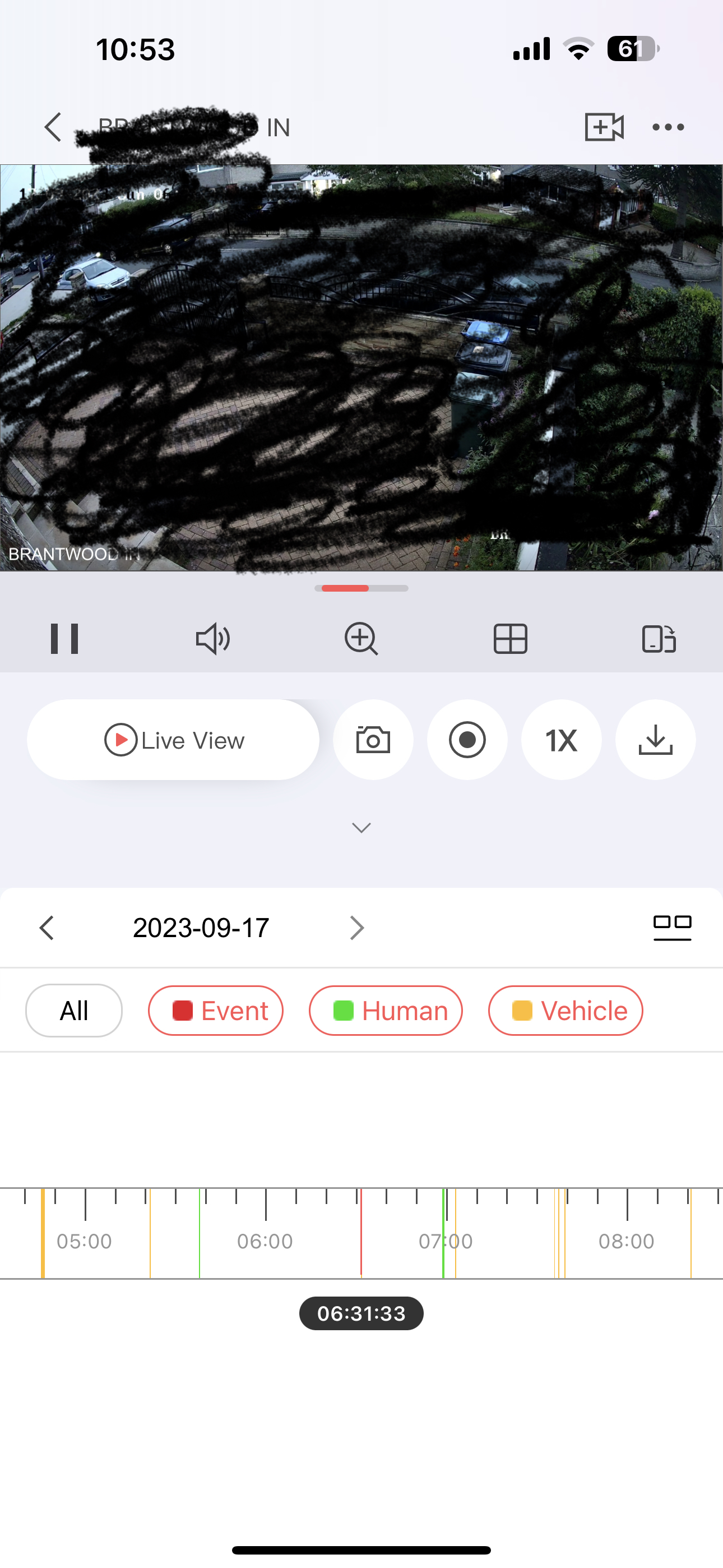Collapse the controls with the down chevron

(361, 828)
